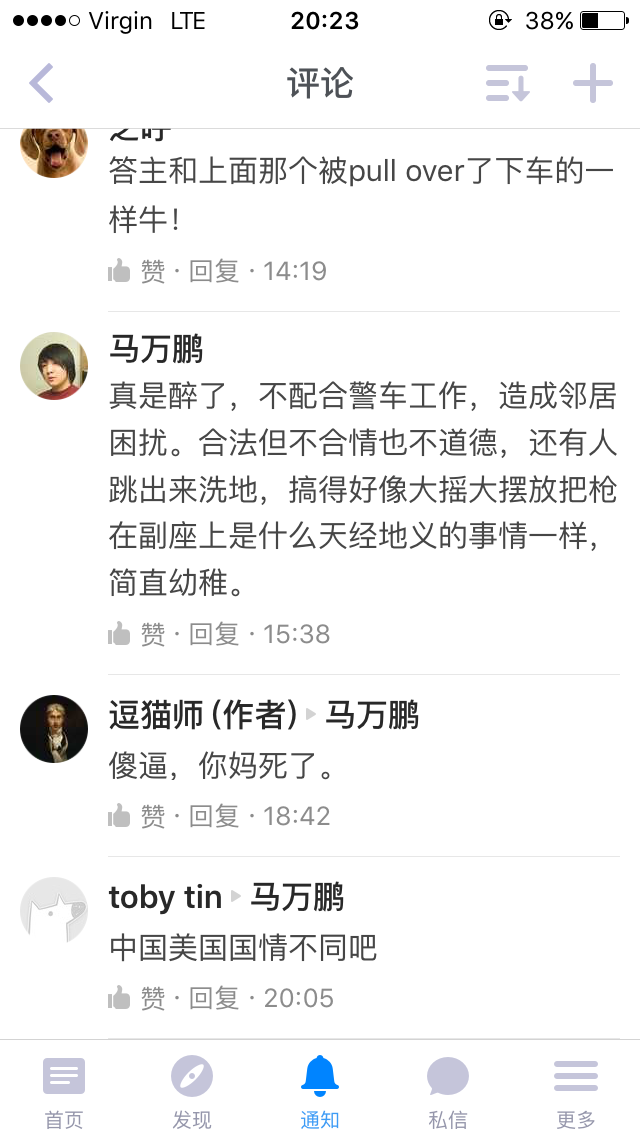Switch to the 首页 tab
640x1136 pixels.
pyautogui.click(x=64, y=1092)
